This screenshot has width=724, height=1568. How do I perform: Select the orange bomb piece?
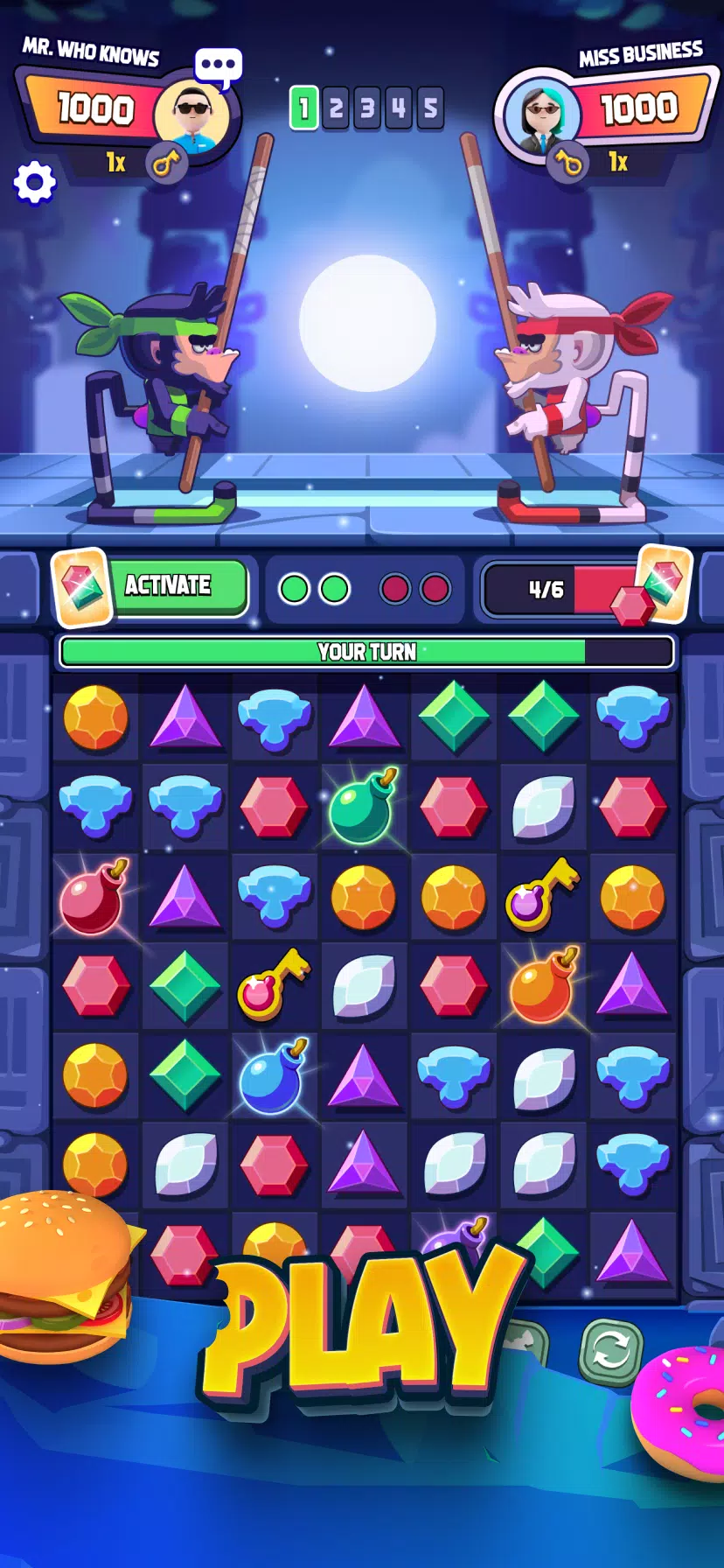click(x=542, y=987)
